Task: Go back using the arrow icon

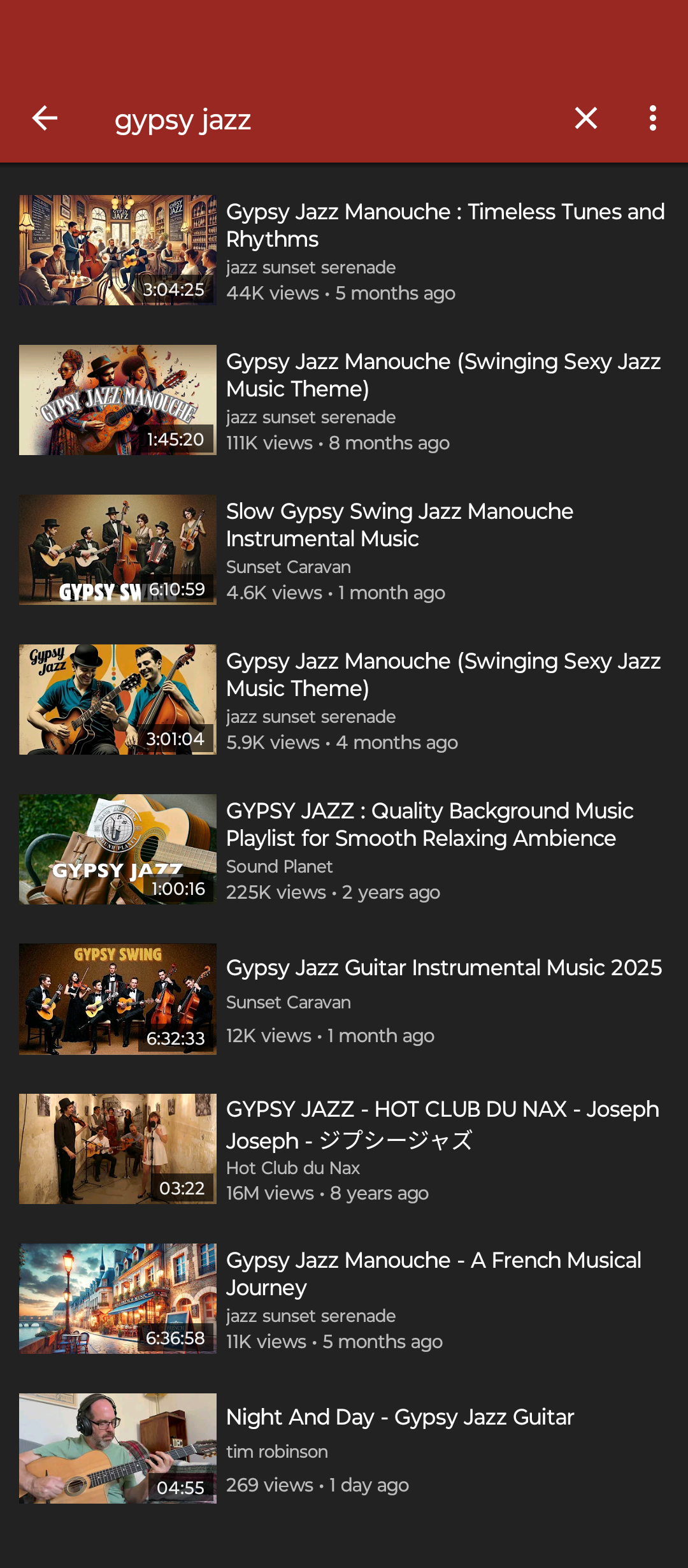Action: 45,119
